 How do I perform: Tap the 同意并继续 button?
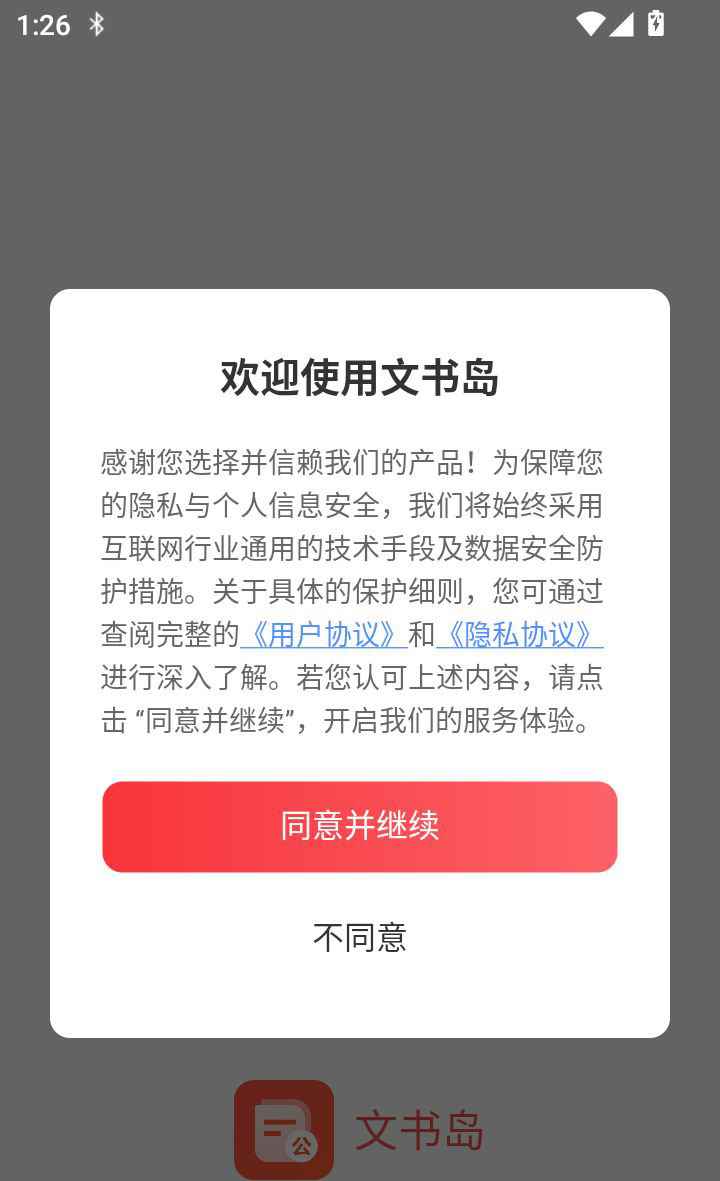pyautogui.click(x=359, y=826)
